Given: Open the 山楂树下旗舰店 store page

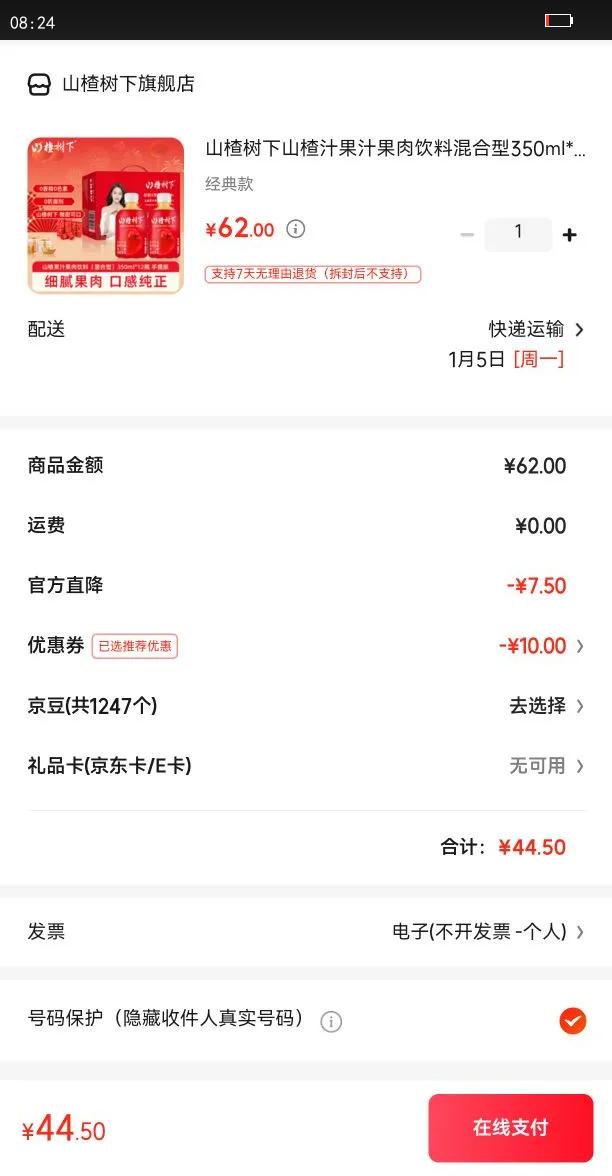Looking at the screenshot, I should click(127, 84).
